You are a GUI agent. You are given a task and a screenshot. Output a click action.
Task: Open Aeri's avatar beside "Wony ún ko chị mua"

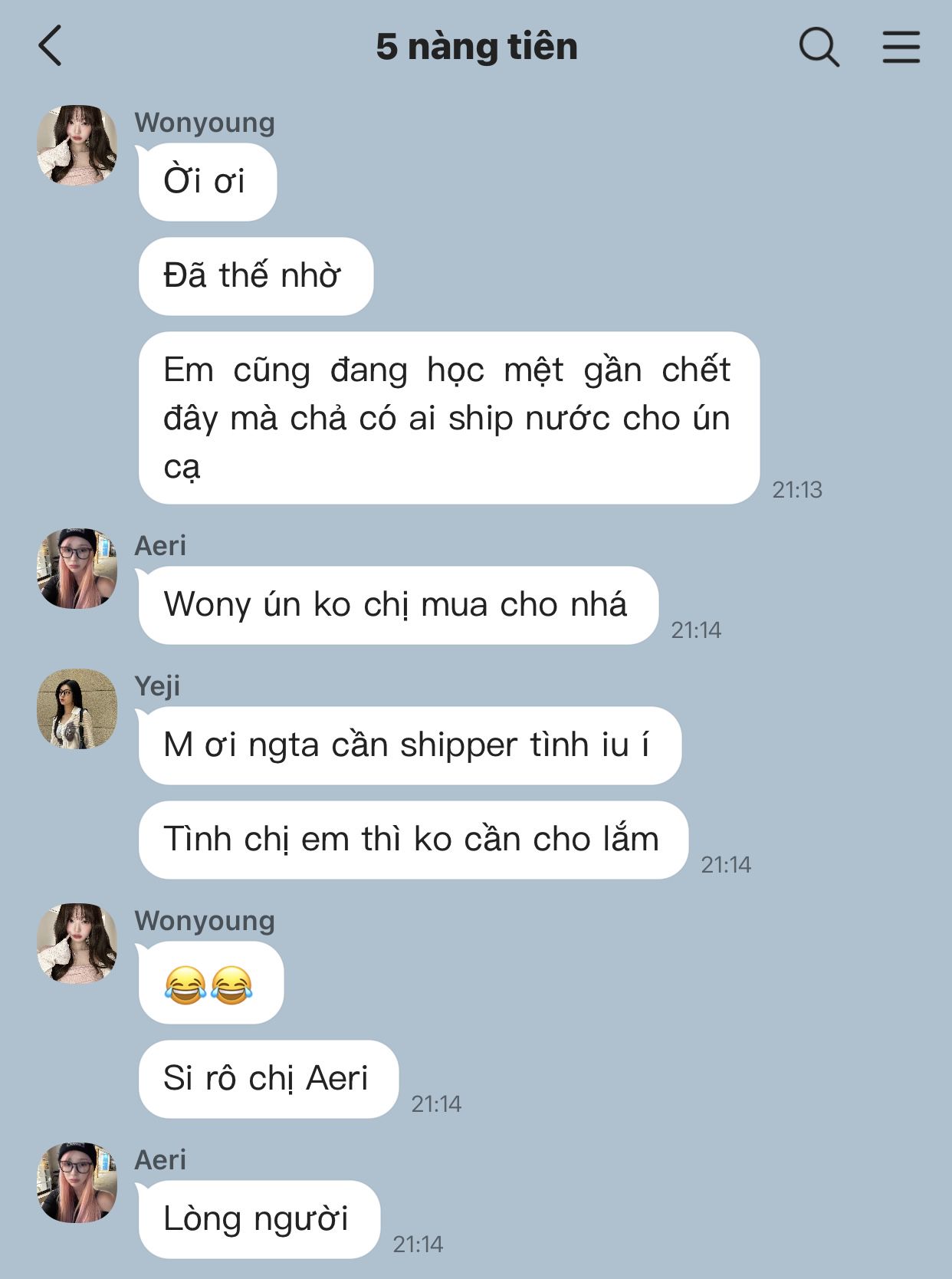[x=77, y=568]
